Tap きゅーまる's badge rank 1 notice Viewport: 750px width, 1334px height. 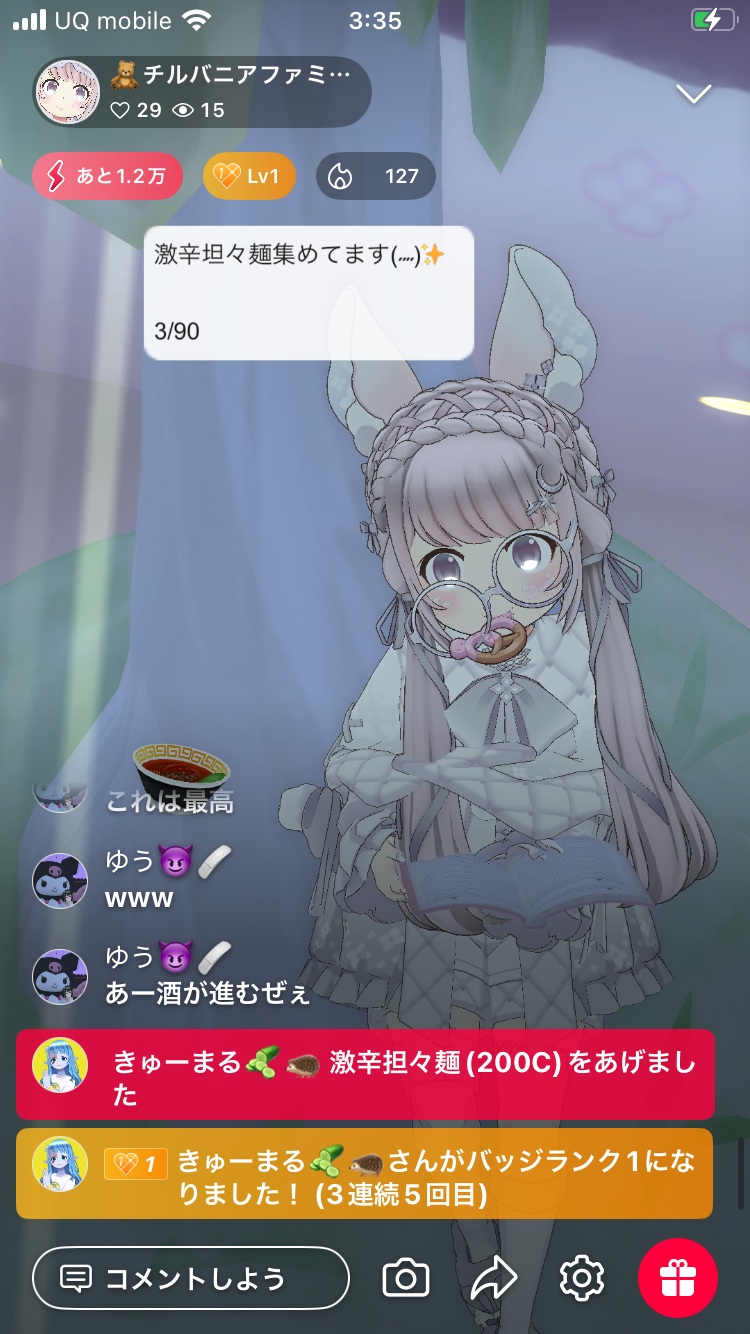click(365, 1174)
